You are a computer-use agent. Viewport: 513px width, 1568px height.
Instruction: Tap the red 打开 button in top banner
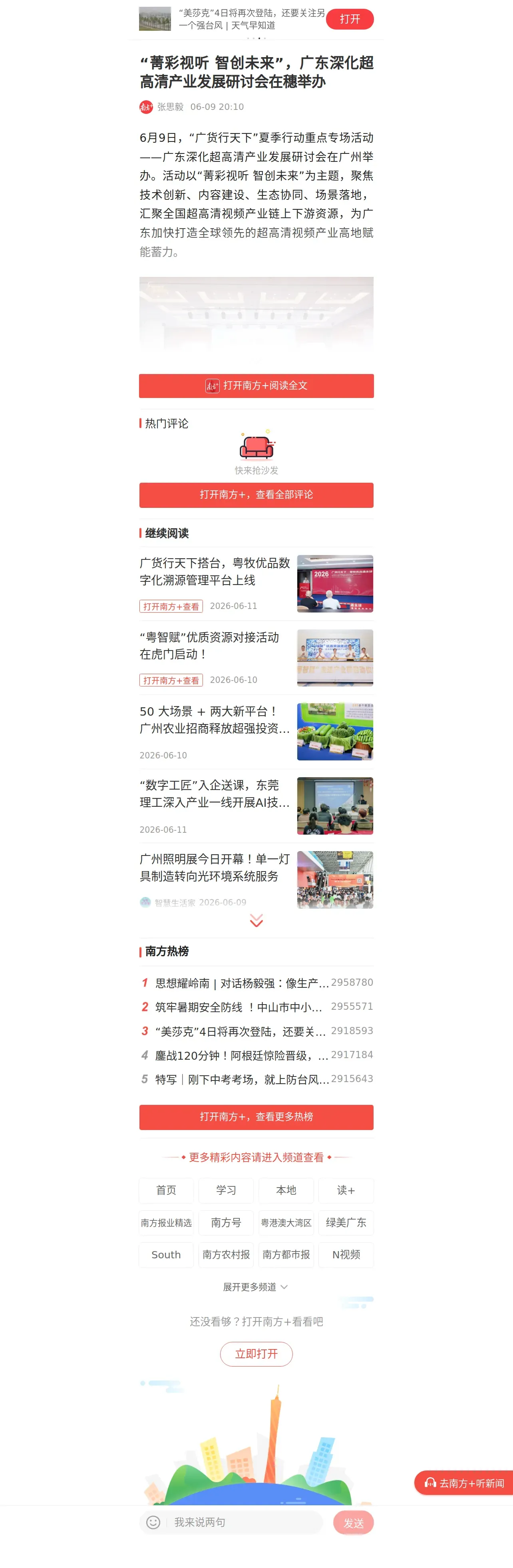point(349,20)
